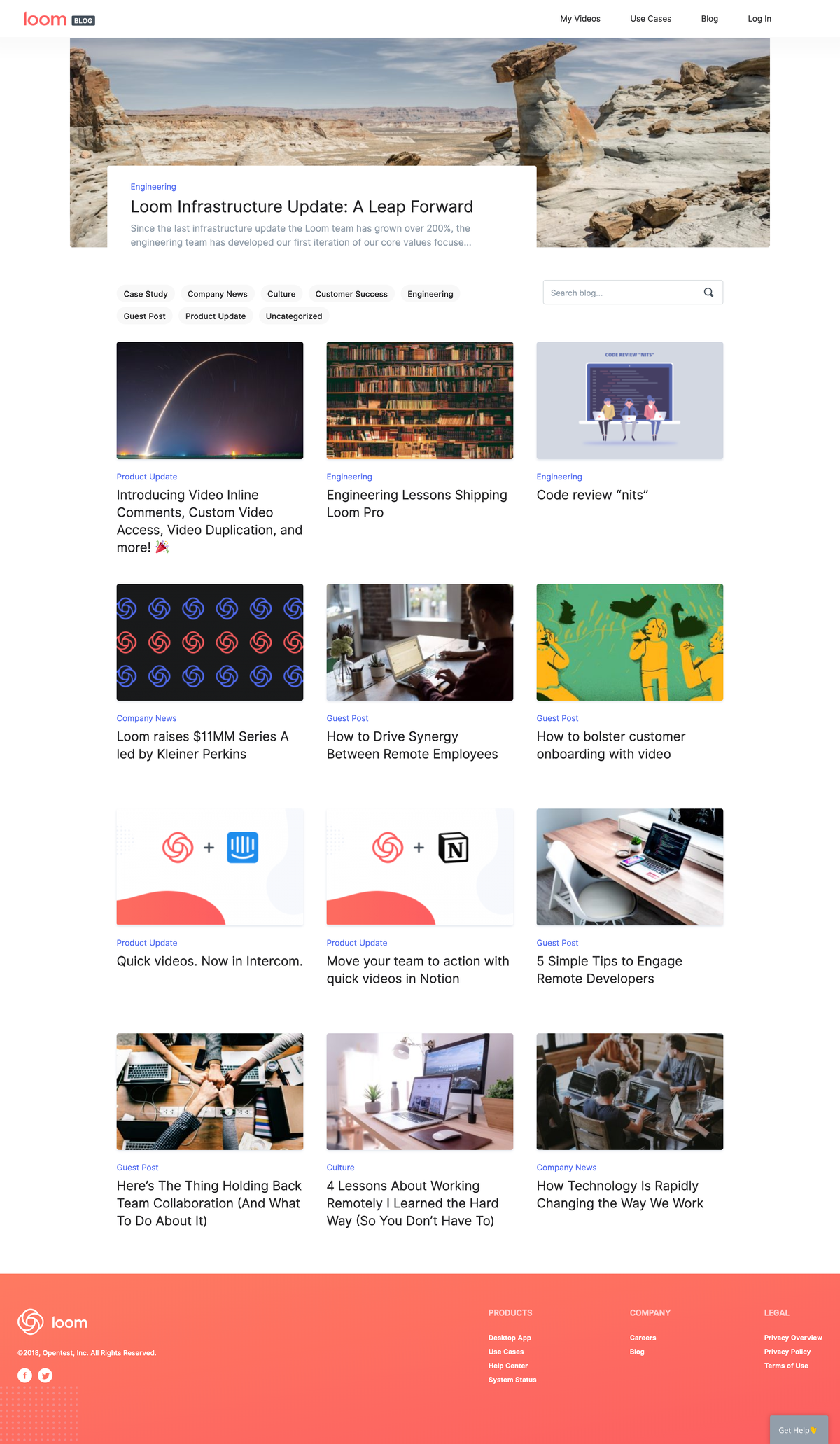840x1444 pixels.
Task: Tap the Get Help button
Action: (x=798, y=1430)
